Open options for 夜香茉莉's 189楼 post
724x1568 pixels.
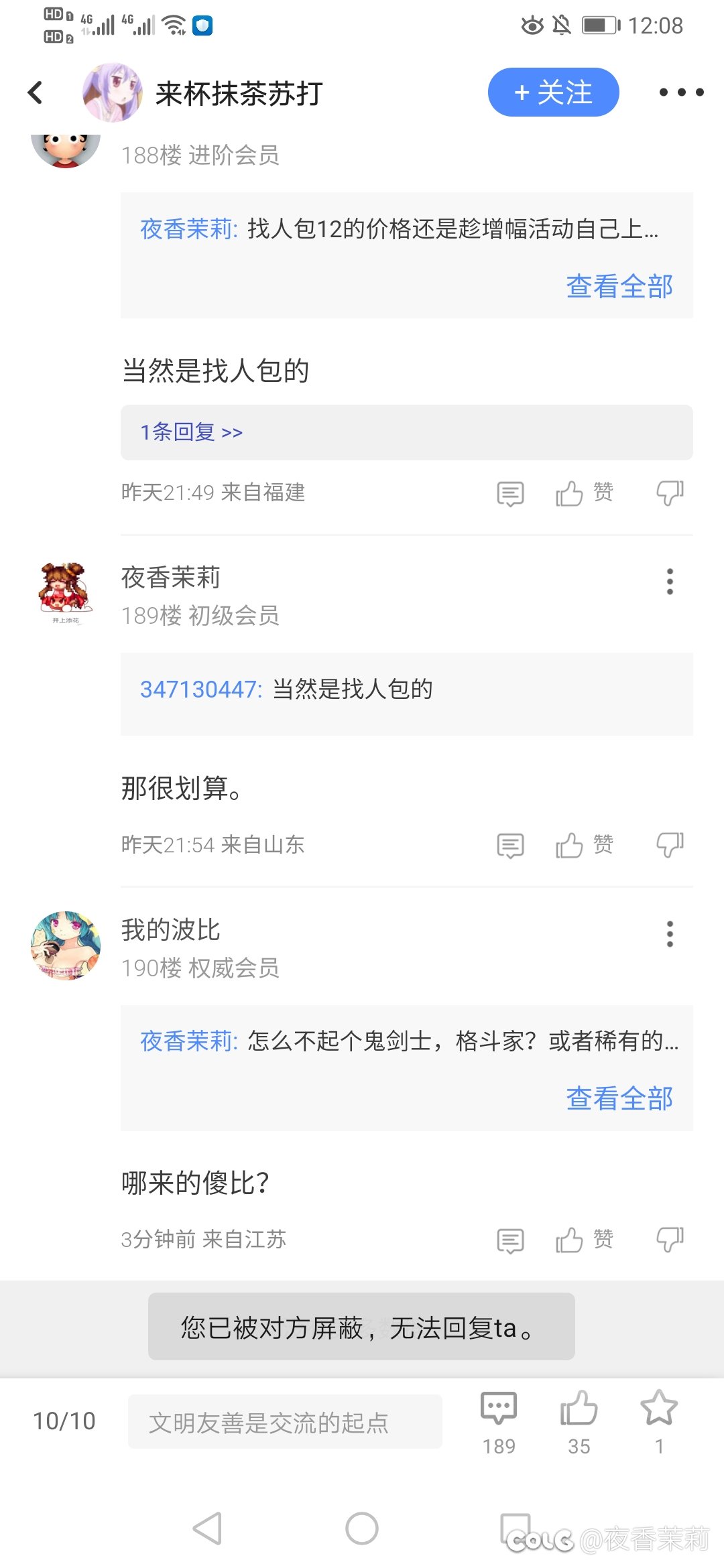point(669,582)
